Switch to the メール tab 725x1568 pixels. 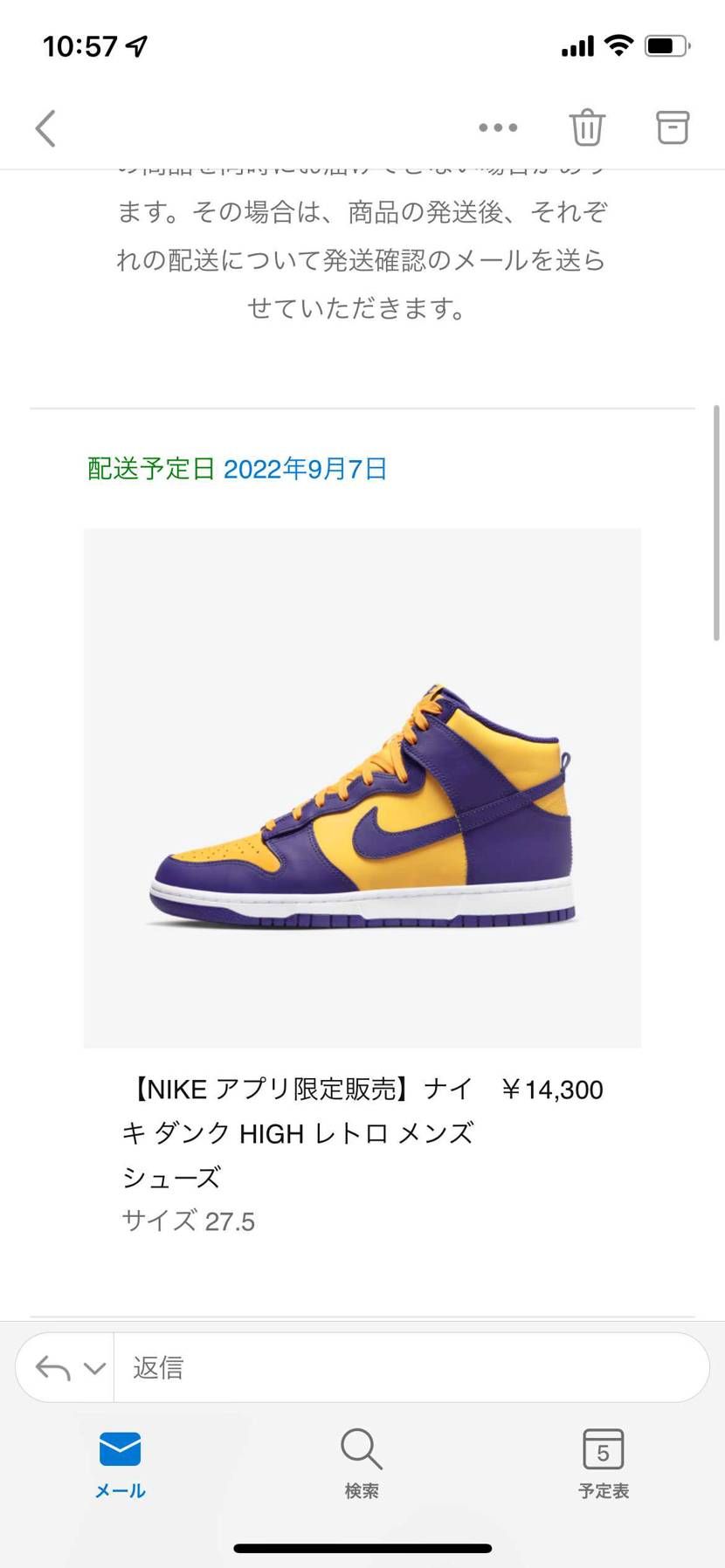tap(121, 1465)
